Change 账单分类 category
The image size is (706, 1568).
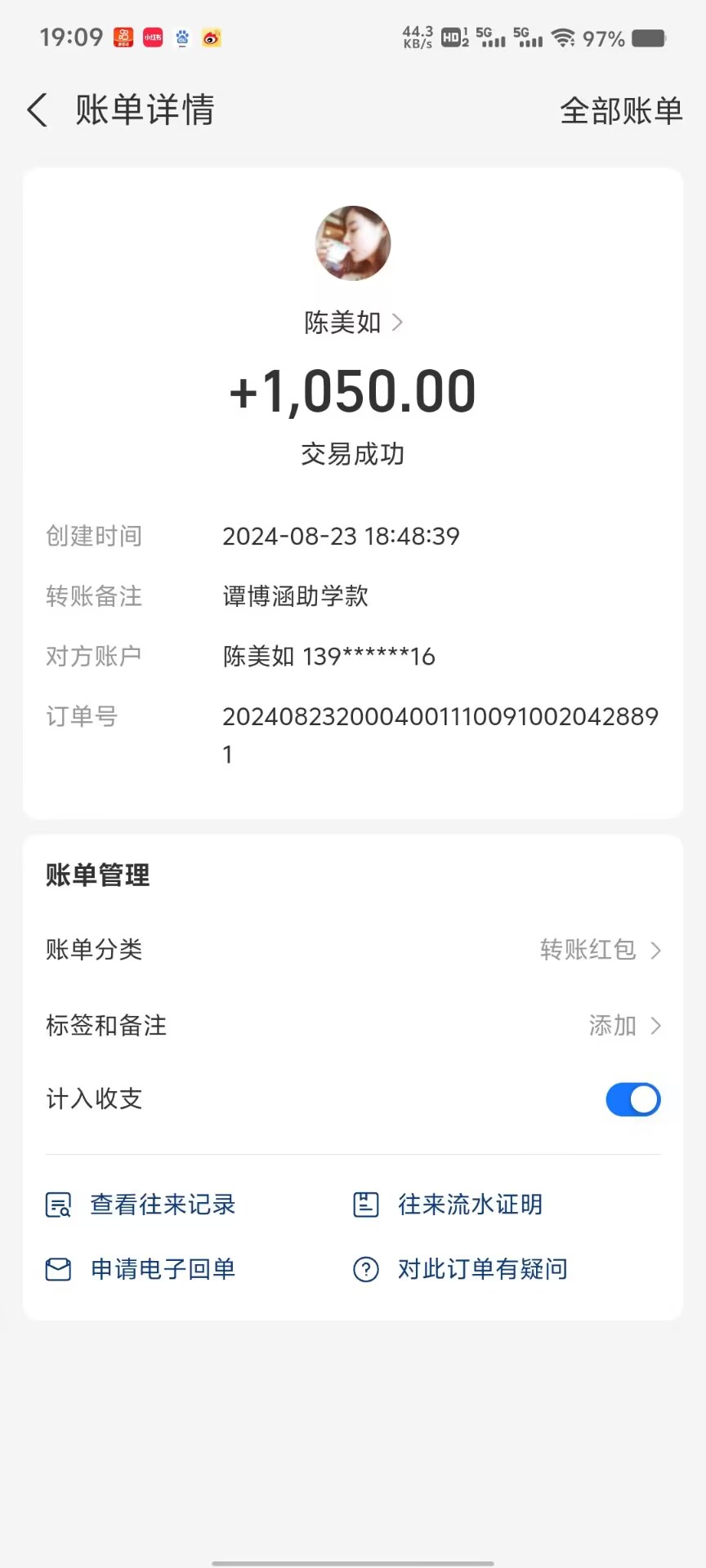point(599,950)
